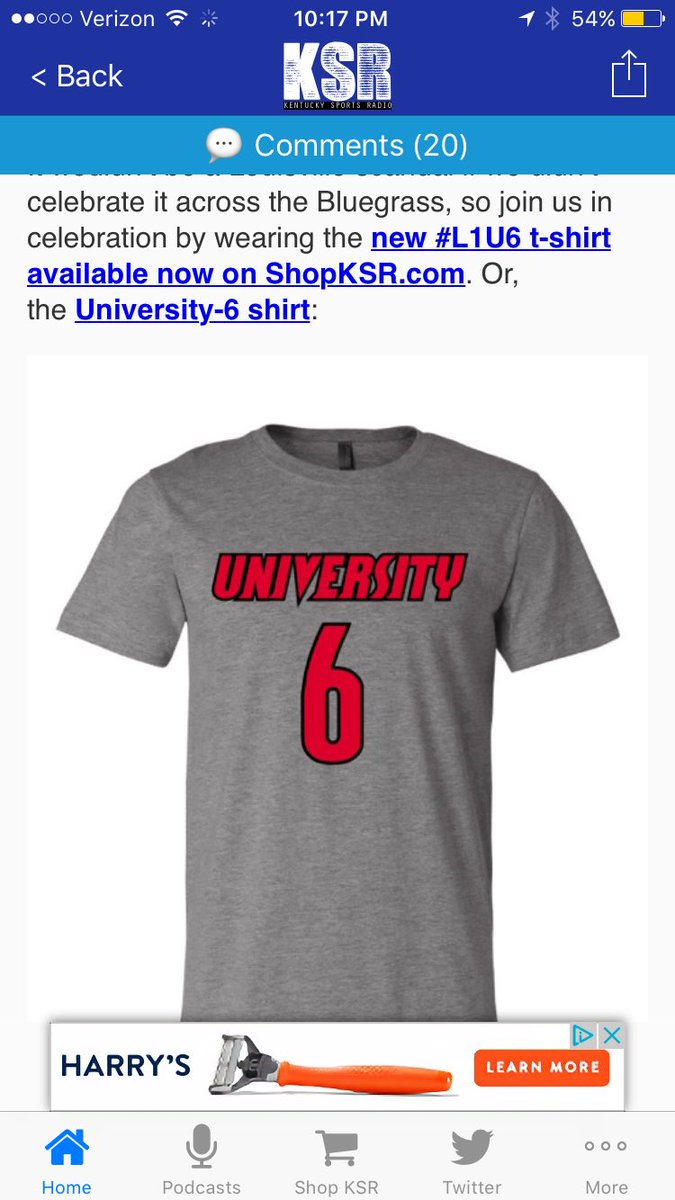Open the Shop KSR tab
The width and height of the screenshot is (675, 1200).
(337, 1160)
